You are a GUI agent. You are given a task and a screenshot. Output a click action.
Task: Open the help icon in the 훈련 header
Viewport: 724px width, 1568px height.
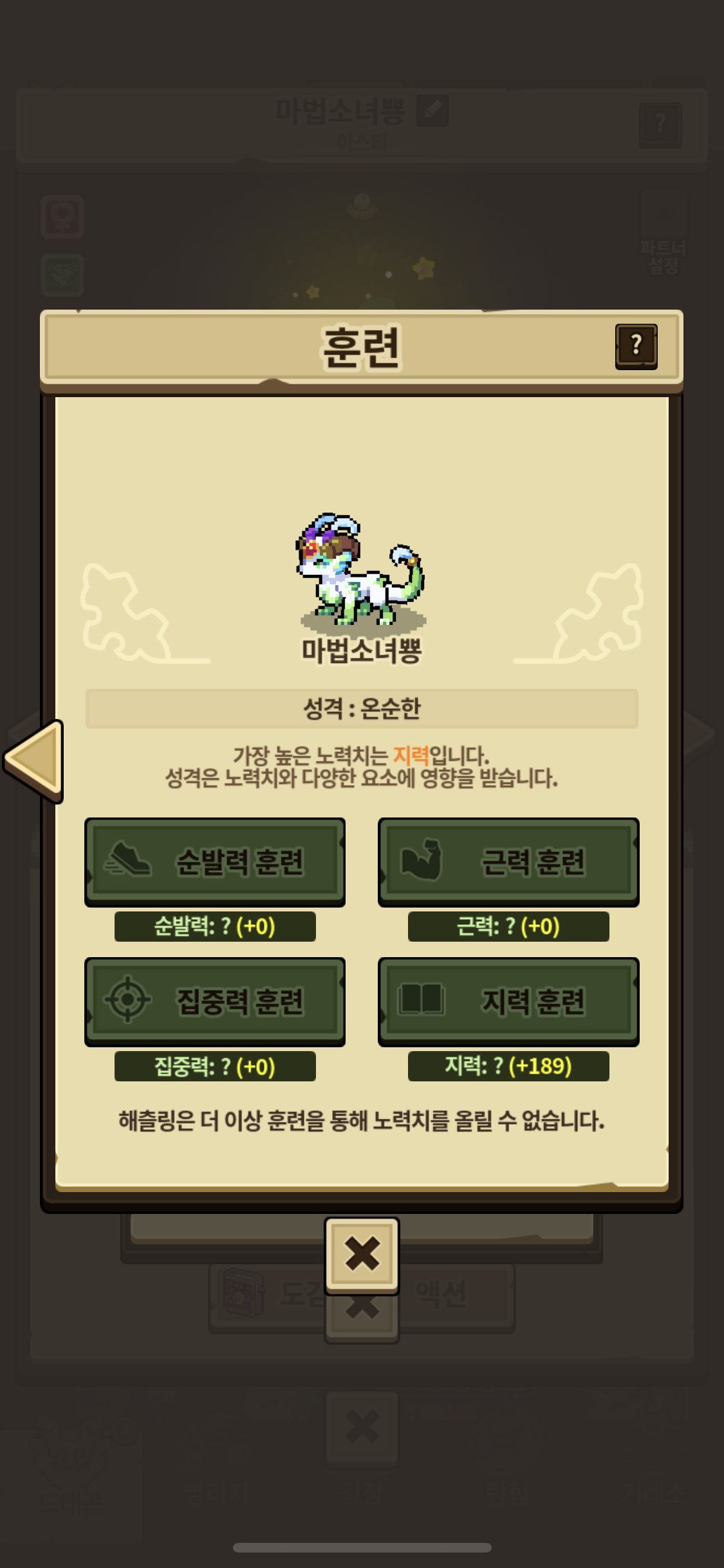coord(636,346)
